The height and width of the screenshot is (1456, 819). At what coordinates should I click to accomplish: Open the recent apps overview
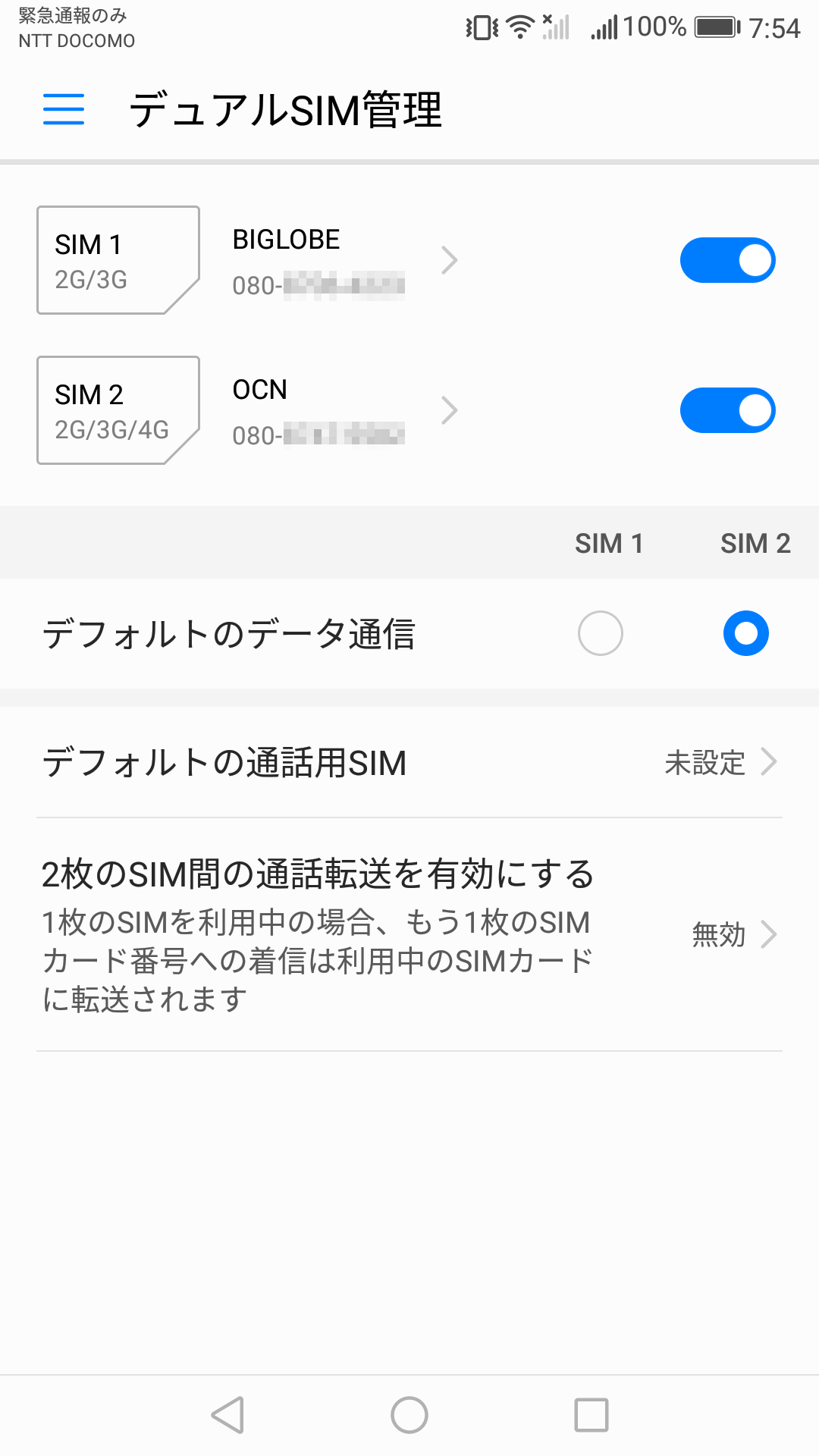591,1415
